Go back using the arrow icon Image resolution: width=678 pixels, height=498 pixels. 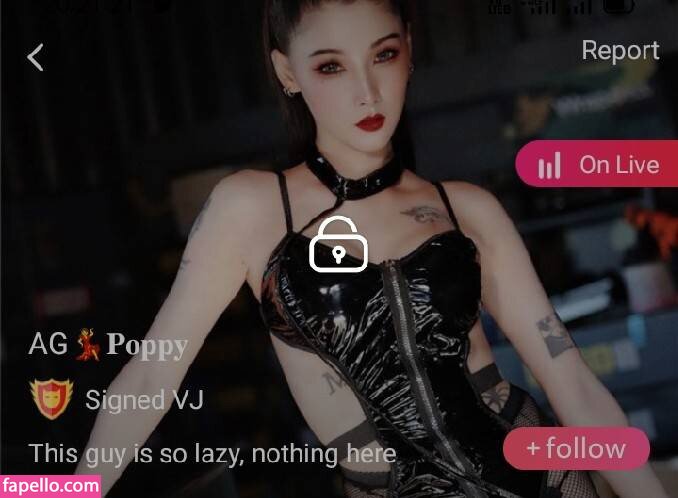pos(36,57)
